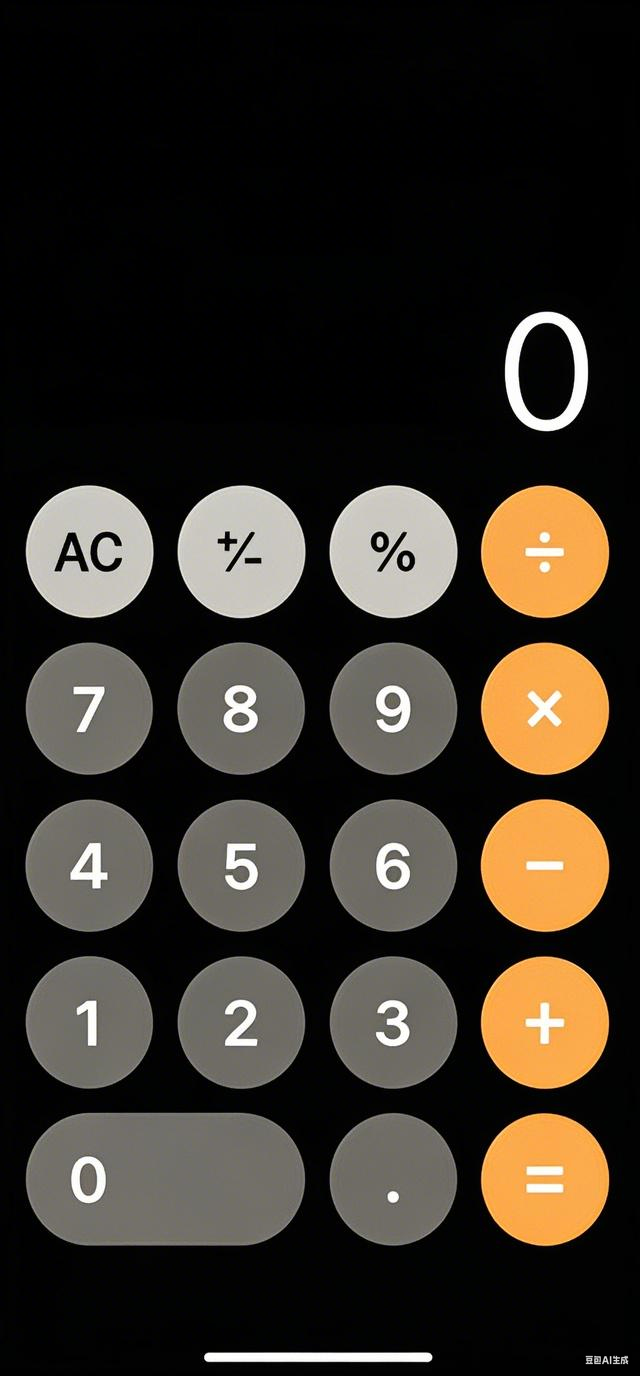Select the minus operator

coord(545,866)
